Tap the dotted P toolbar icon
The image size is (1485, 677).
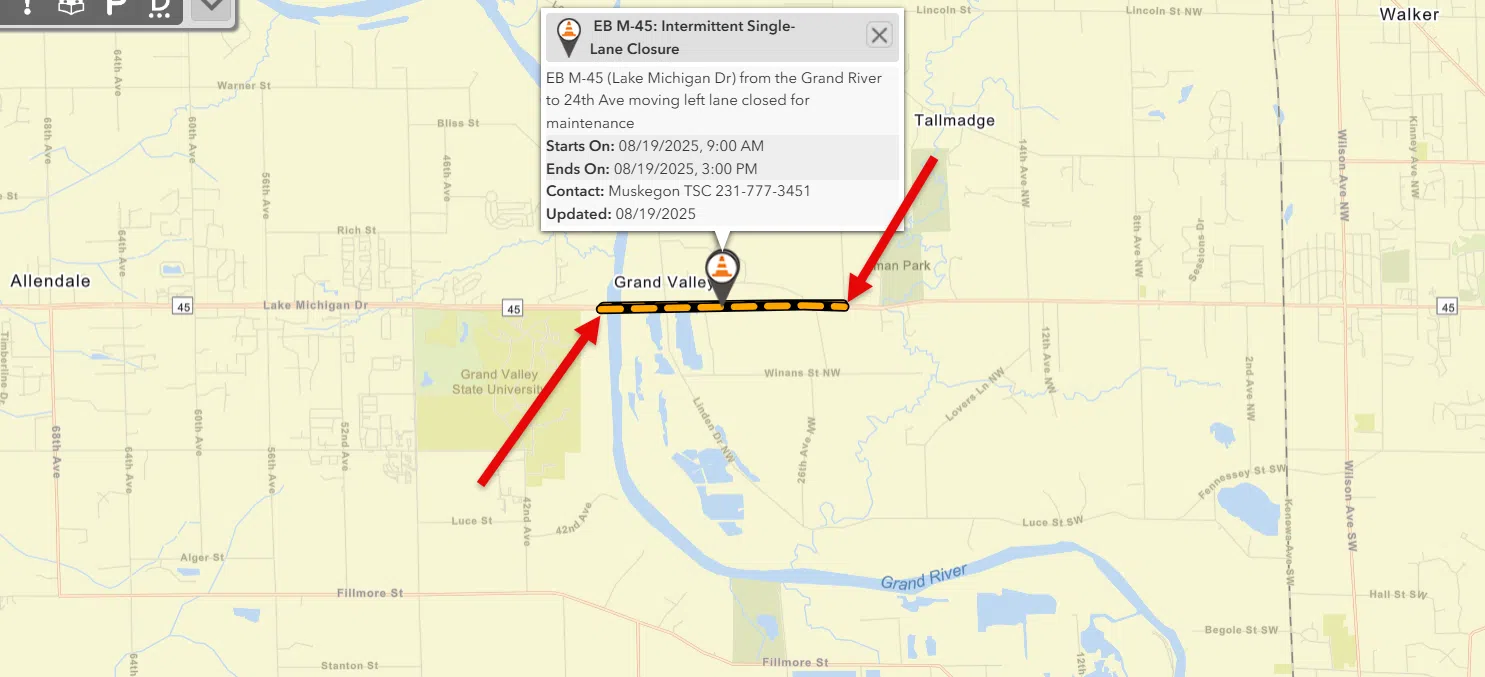coord(159,9)
